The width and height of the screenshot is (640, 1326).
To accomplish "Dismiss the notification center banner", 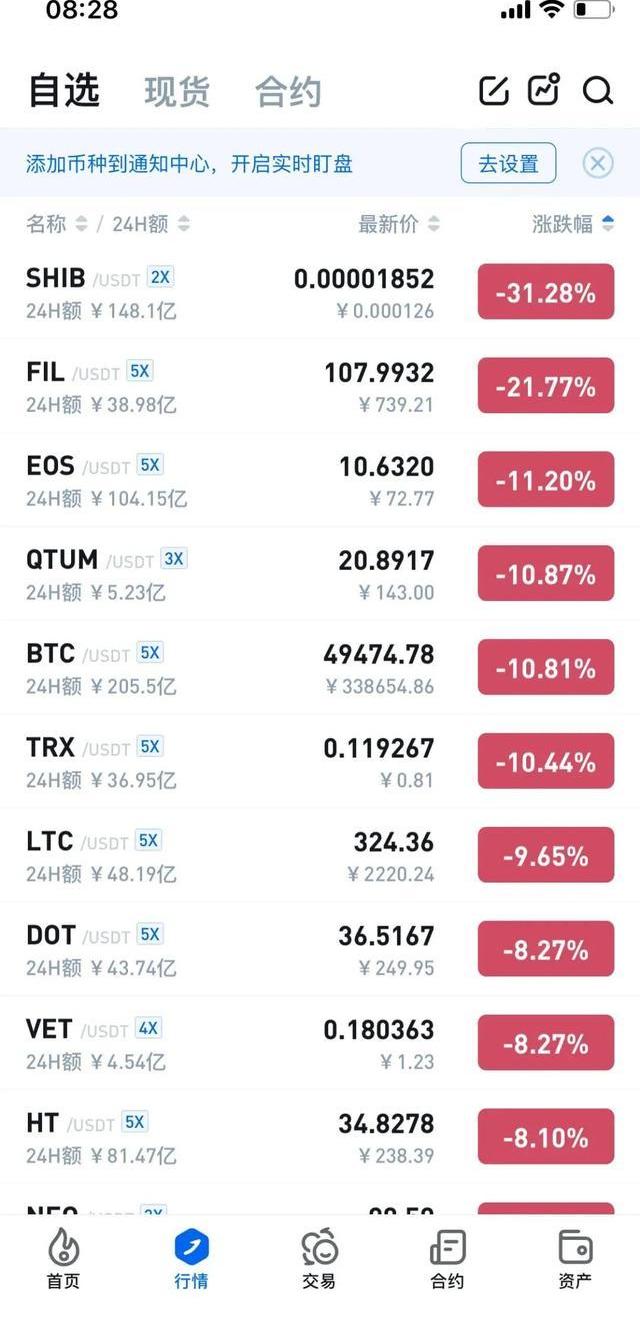I will [x=598, y=163].
